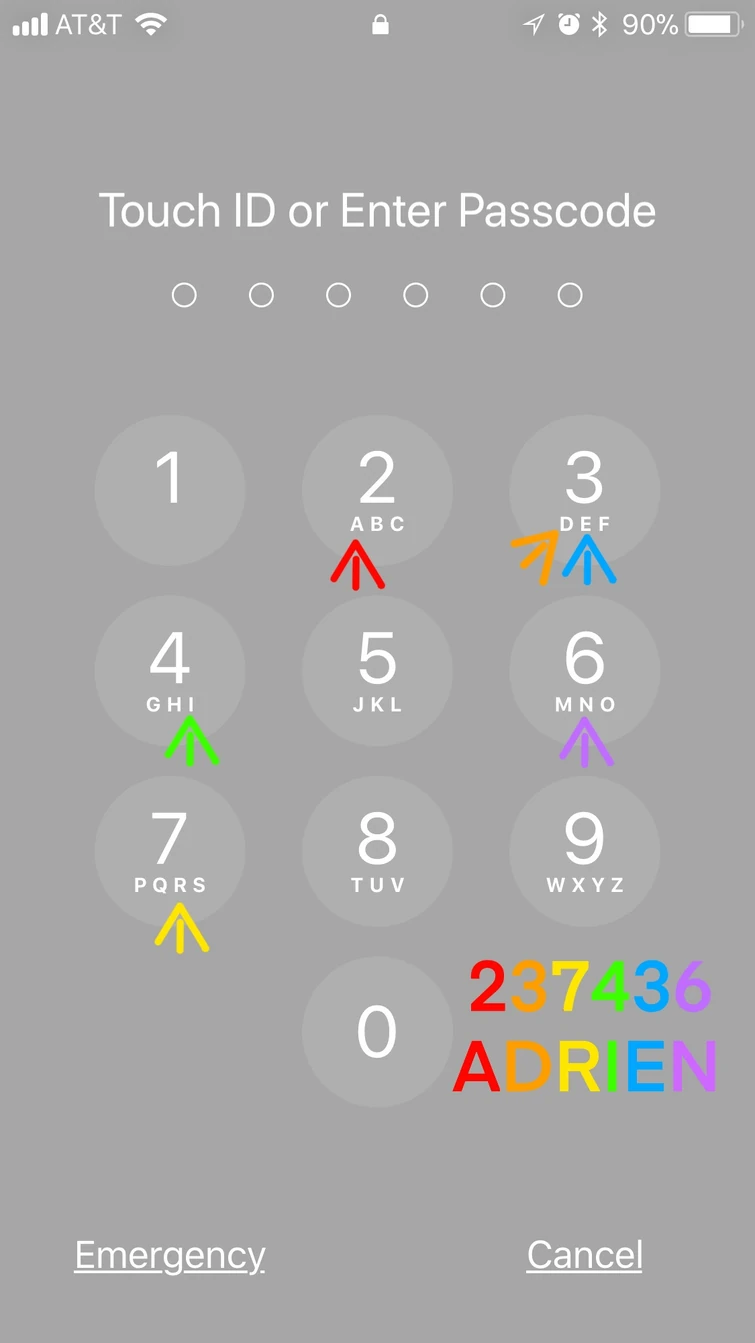Open the Emergency call option
Image resolution: width=755 pixels, height=1343 pixels.
(x=170, y=1255)
